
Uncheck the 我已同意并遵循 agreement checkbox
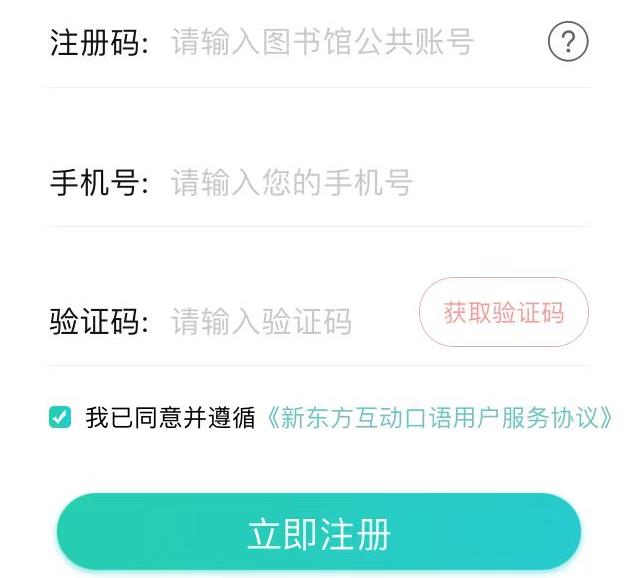point(60,417)
